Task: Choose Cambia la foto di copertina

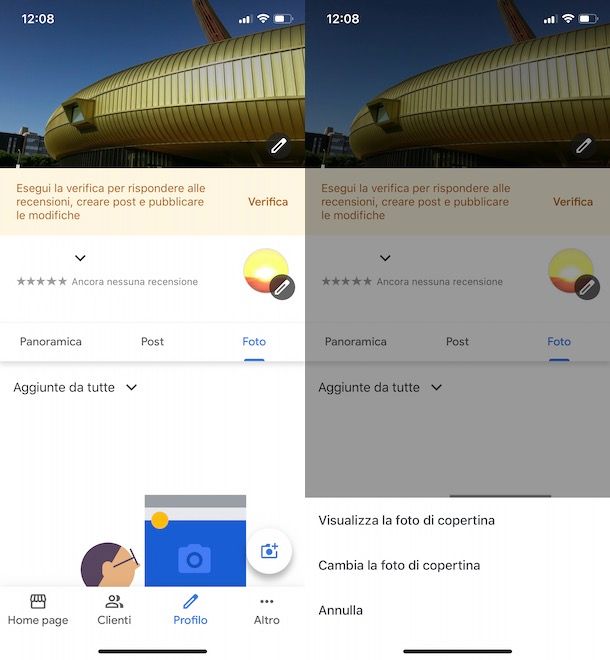Action: point(399,565)
